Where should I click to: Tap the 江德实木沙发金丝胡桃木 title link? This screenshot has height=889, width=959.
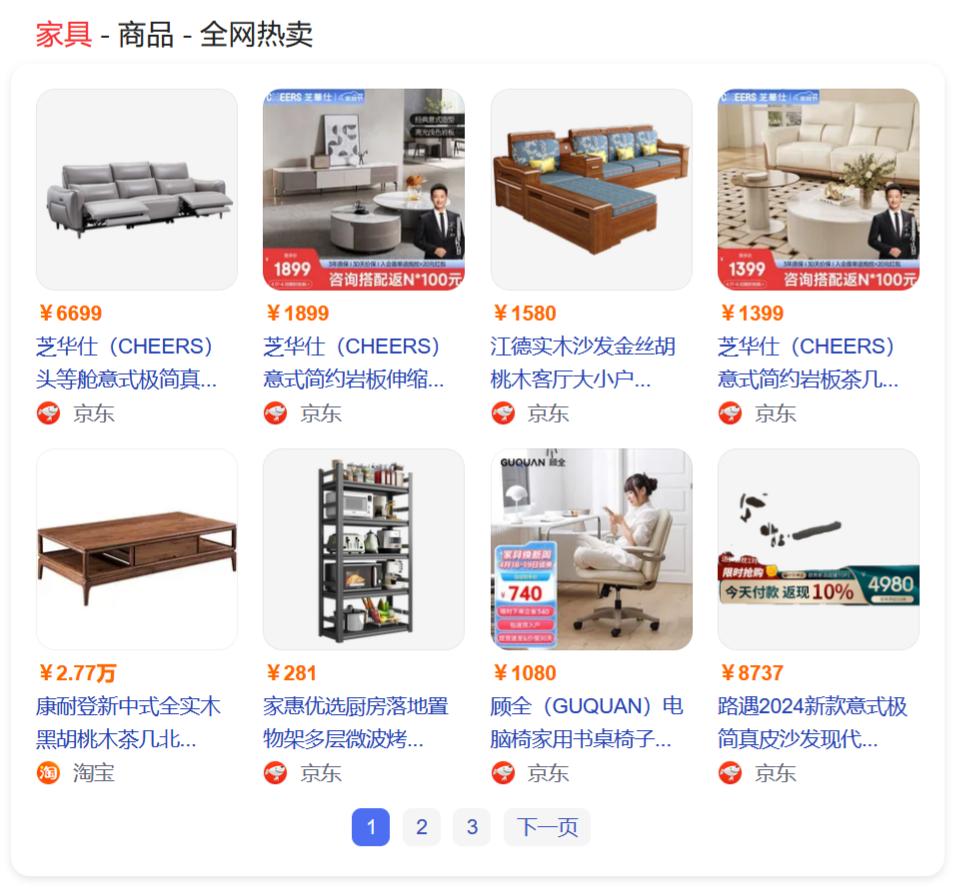pyautogui.click(x=582, y=362)
